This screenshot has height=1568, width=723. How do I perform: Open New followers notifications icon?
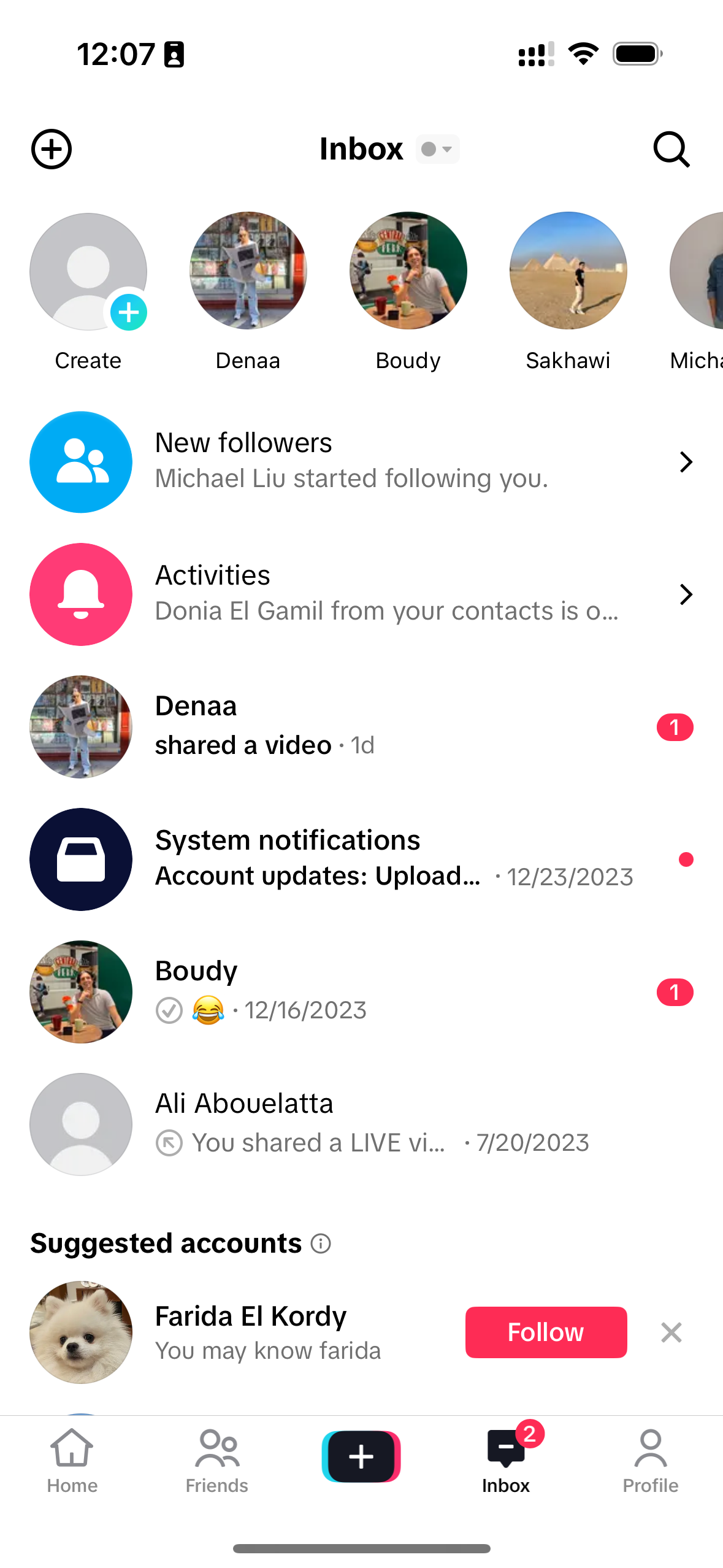80,461
